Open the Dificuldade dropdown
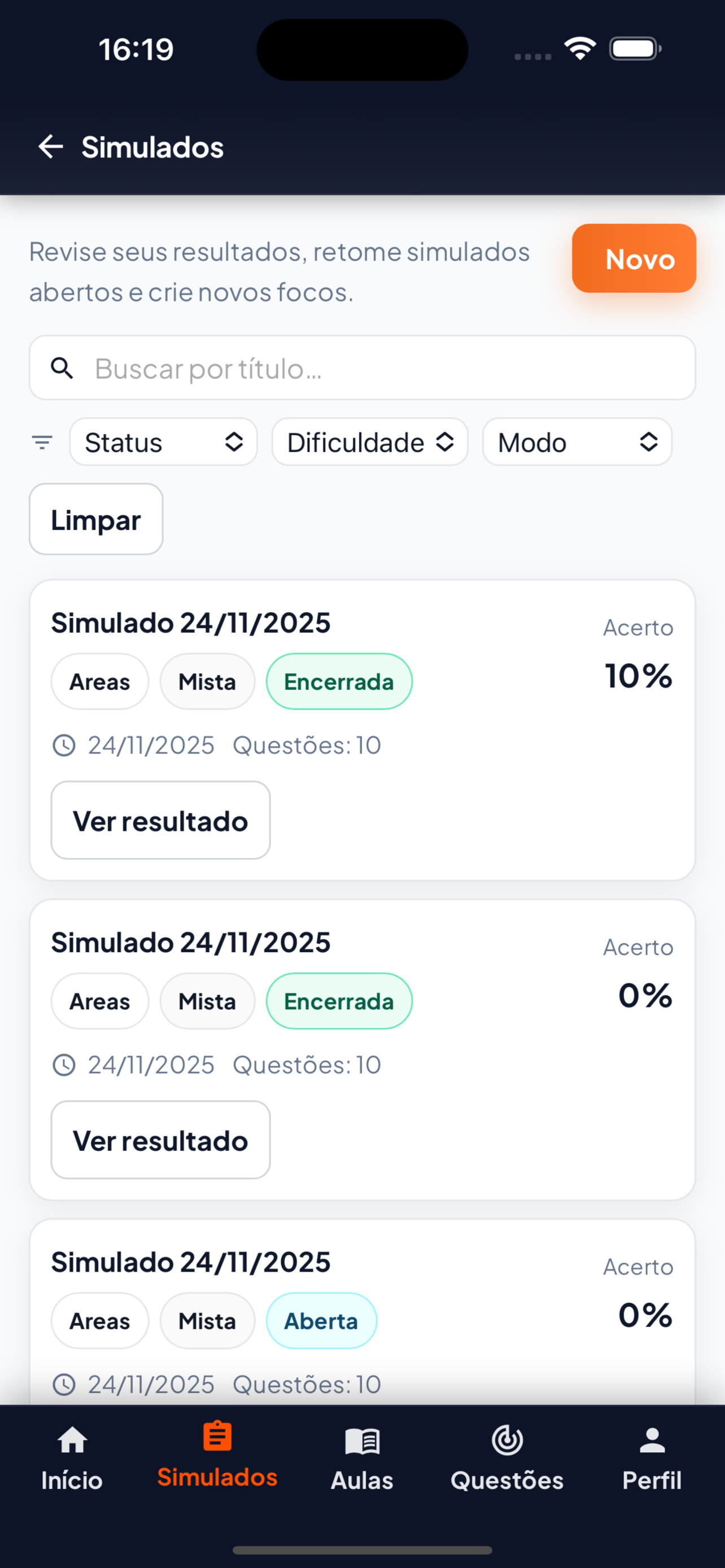The image size is (725, 1568). [369, 442]
